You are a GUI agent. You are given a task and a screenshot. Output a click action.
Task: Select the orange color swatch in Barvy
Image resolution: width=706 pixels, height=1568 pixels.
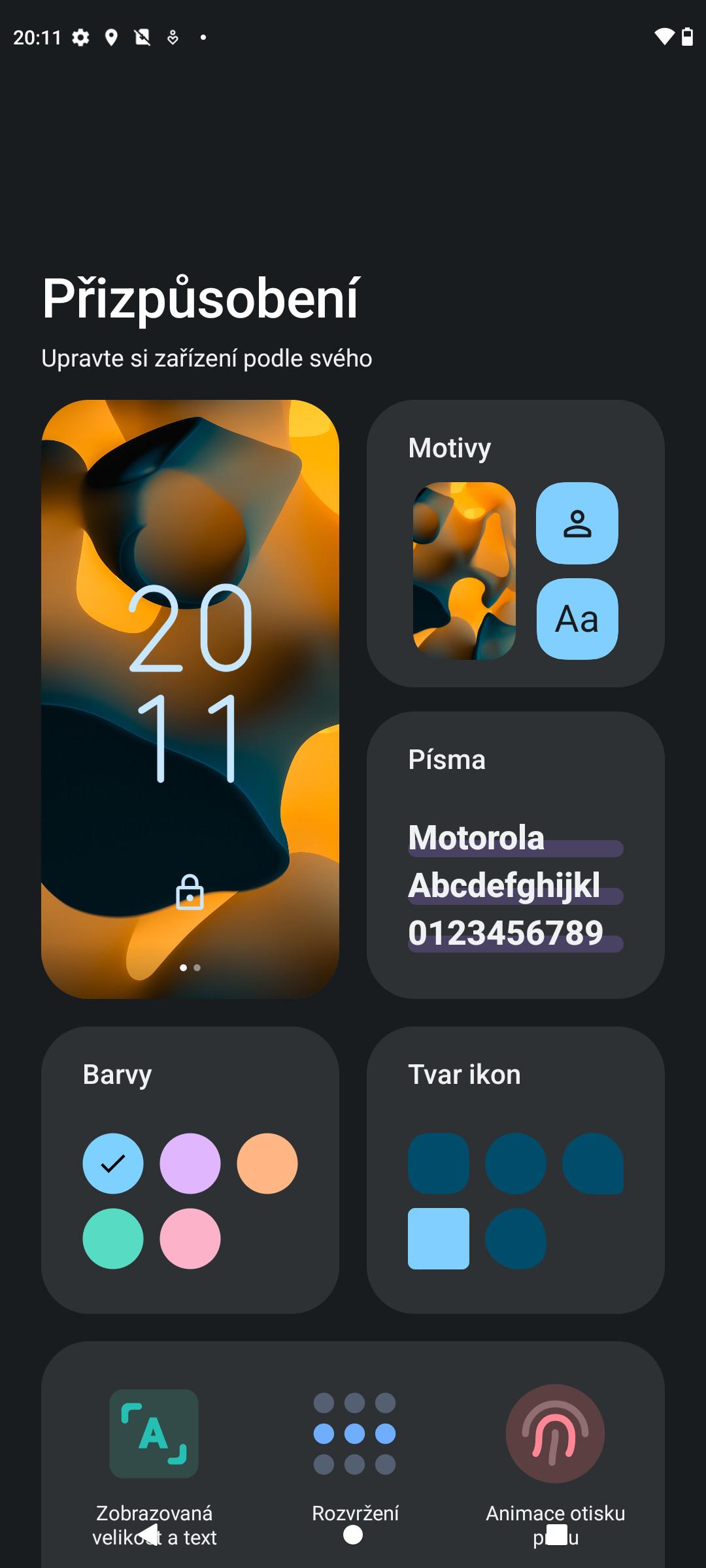(x=267, y=1164)
